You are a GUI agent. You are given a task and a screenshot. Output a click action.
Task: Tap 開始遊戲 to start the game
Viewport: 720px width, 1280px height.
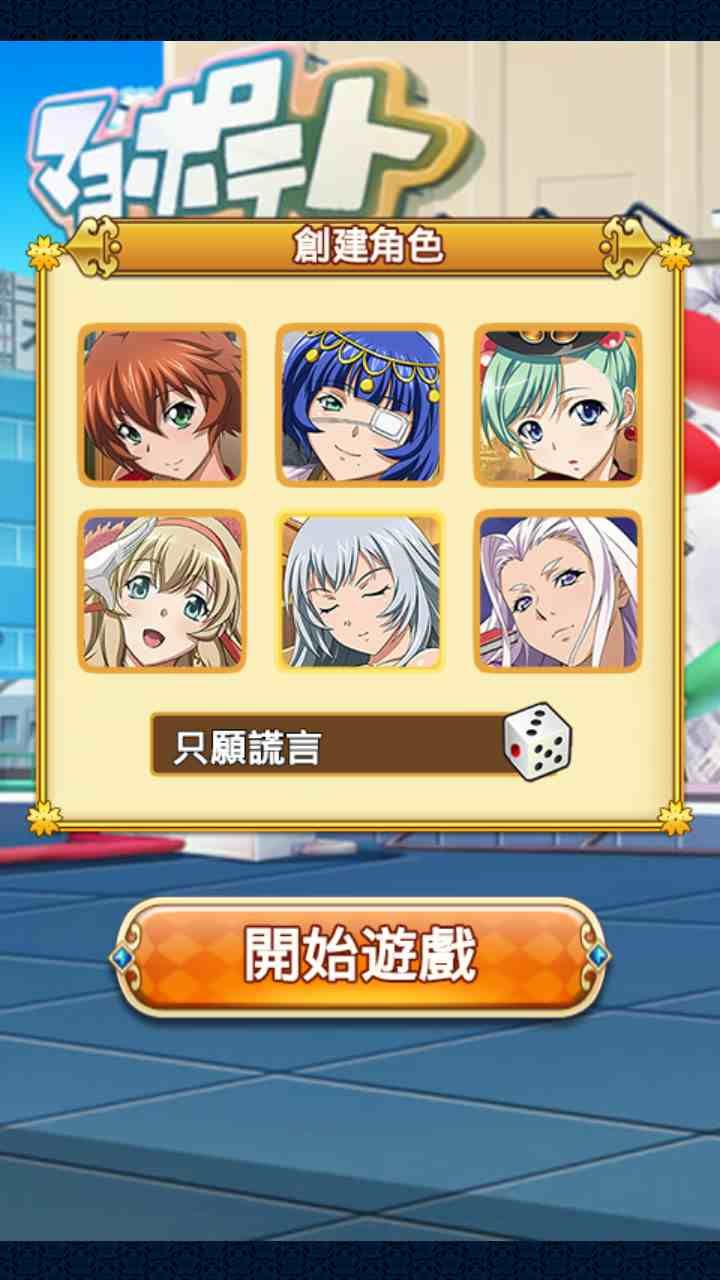[360, 957]
